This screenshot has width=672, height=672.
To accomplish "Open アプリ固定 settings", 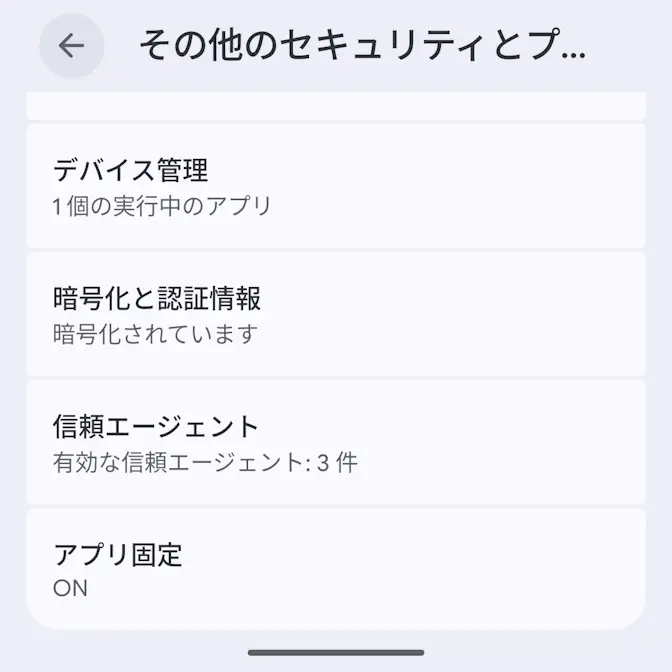I will point(335,568).
